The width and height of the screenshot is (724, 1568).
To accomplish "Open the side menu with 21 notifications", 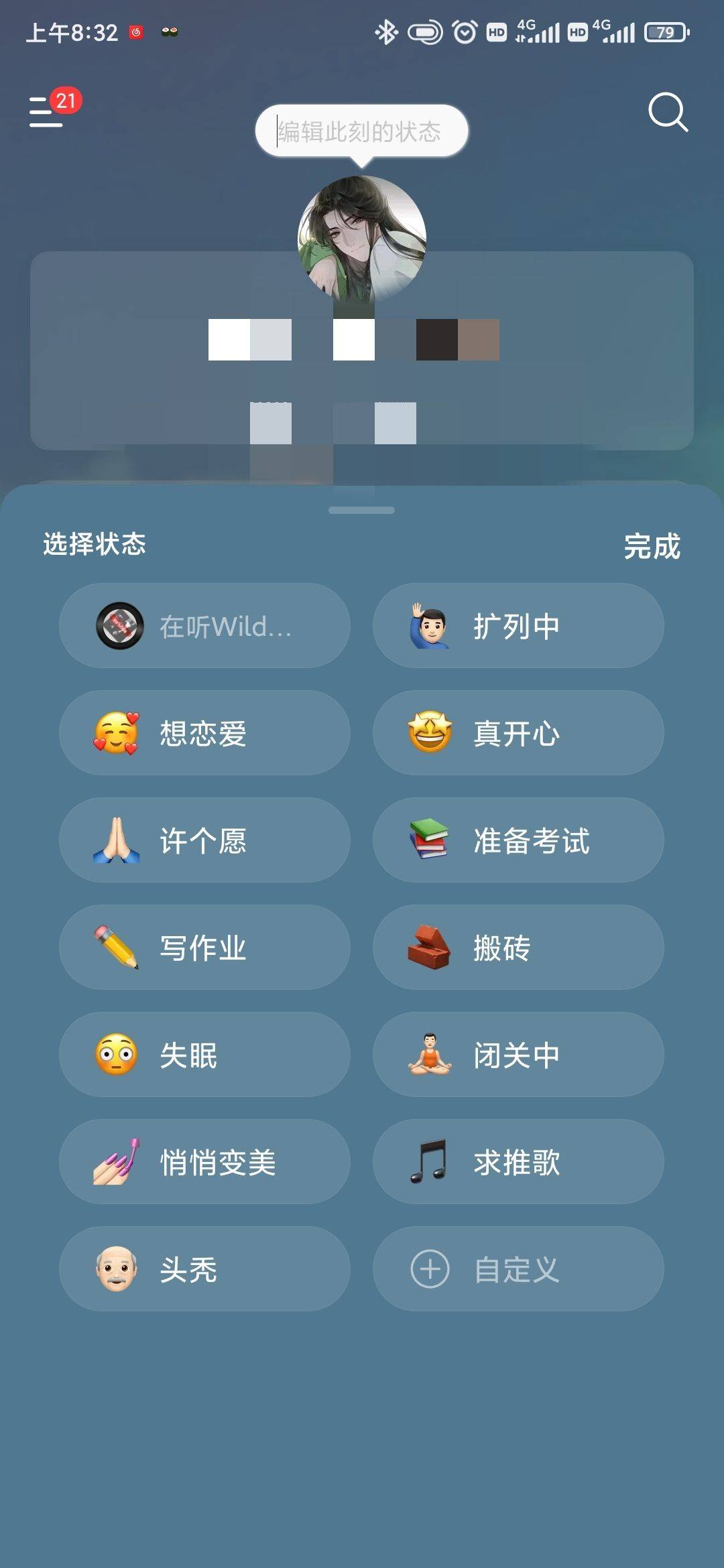I will 47,111.
